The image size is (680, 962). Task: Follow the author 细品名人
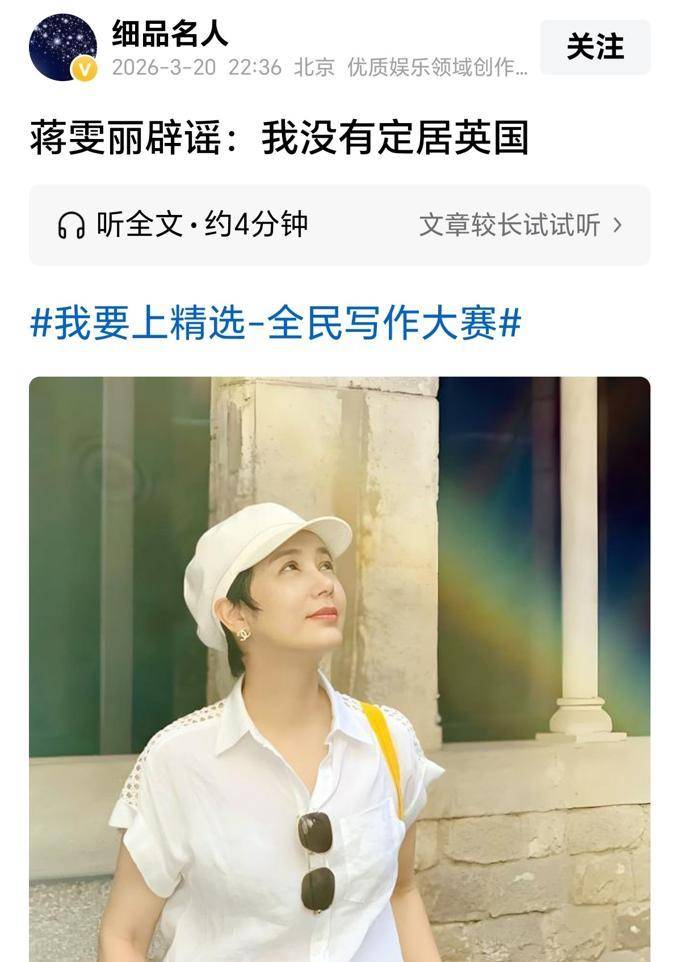[595, 47]
